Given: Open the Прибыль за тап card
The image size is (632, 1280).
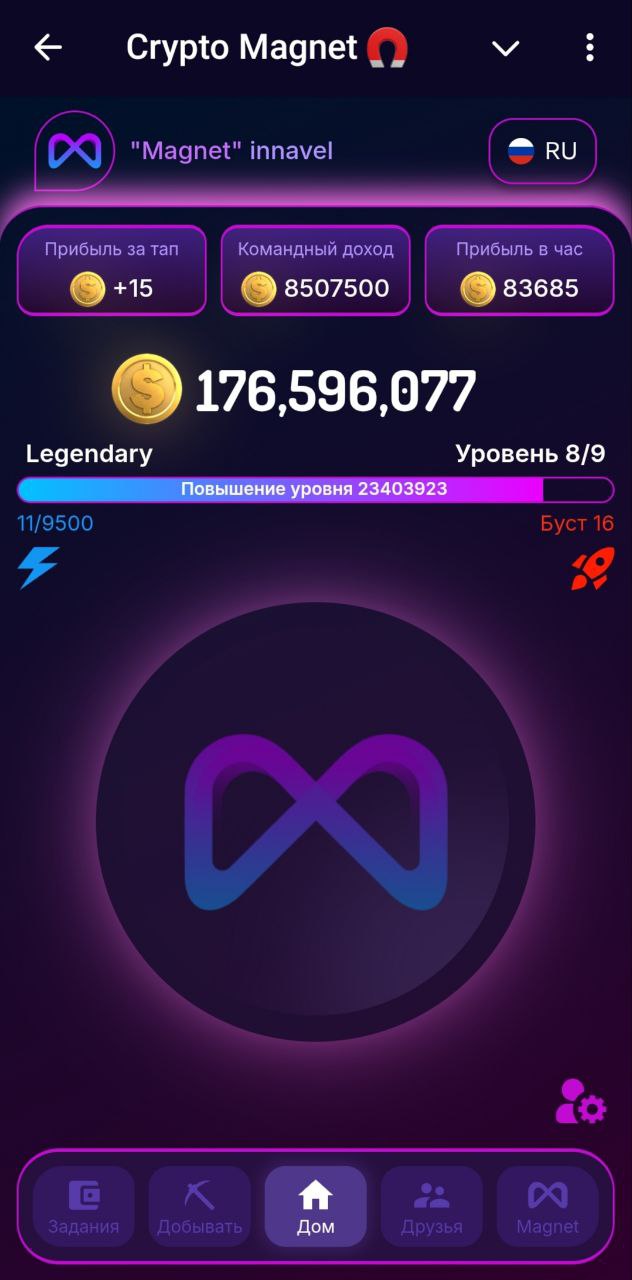Looking at the screenshot, I should click(x=112, y=270).
